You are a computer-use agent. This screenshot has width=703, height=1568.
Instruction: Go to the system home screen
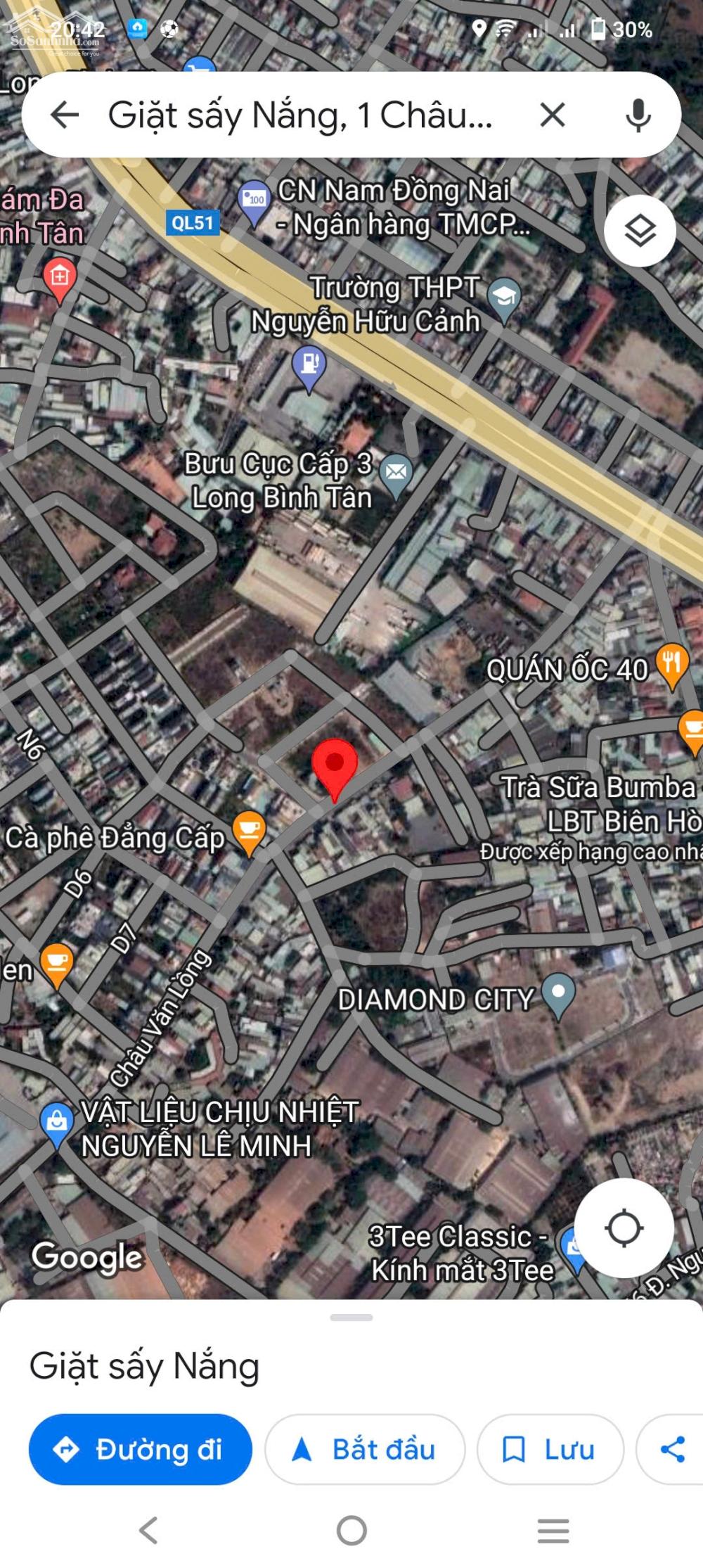pos(351,1530)
